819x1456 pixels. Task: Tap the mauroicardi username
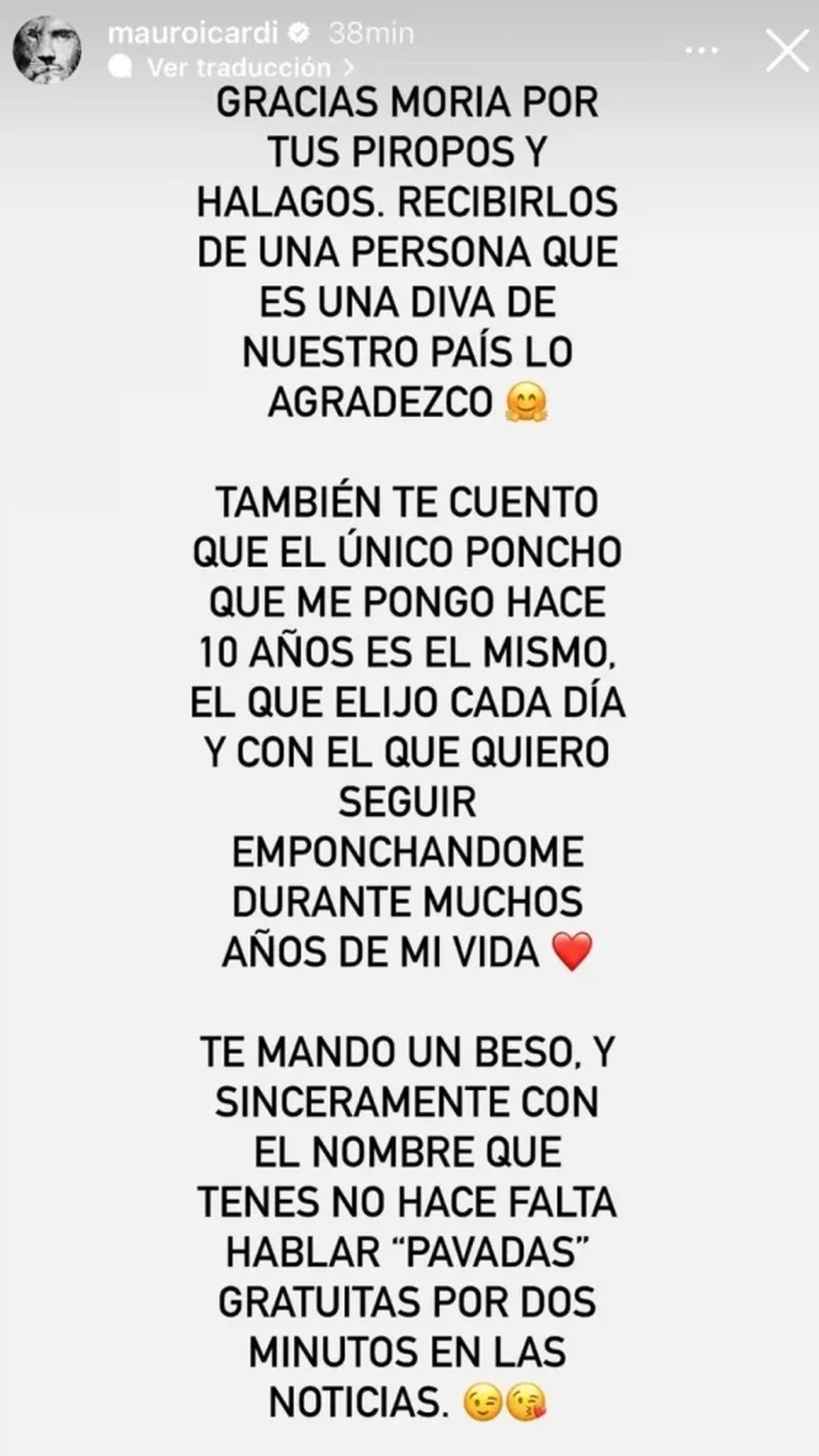tap(192, 33)
